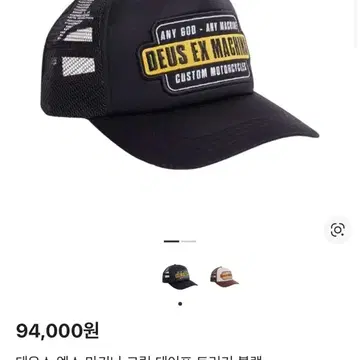Open the image search lens icon
This screenshot has height=360, width=360.
337,230
